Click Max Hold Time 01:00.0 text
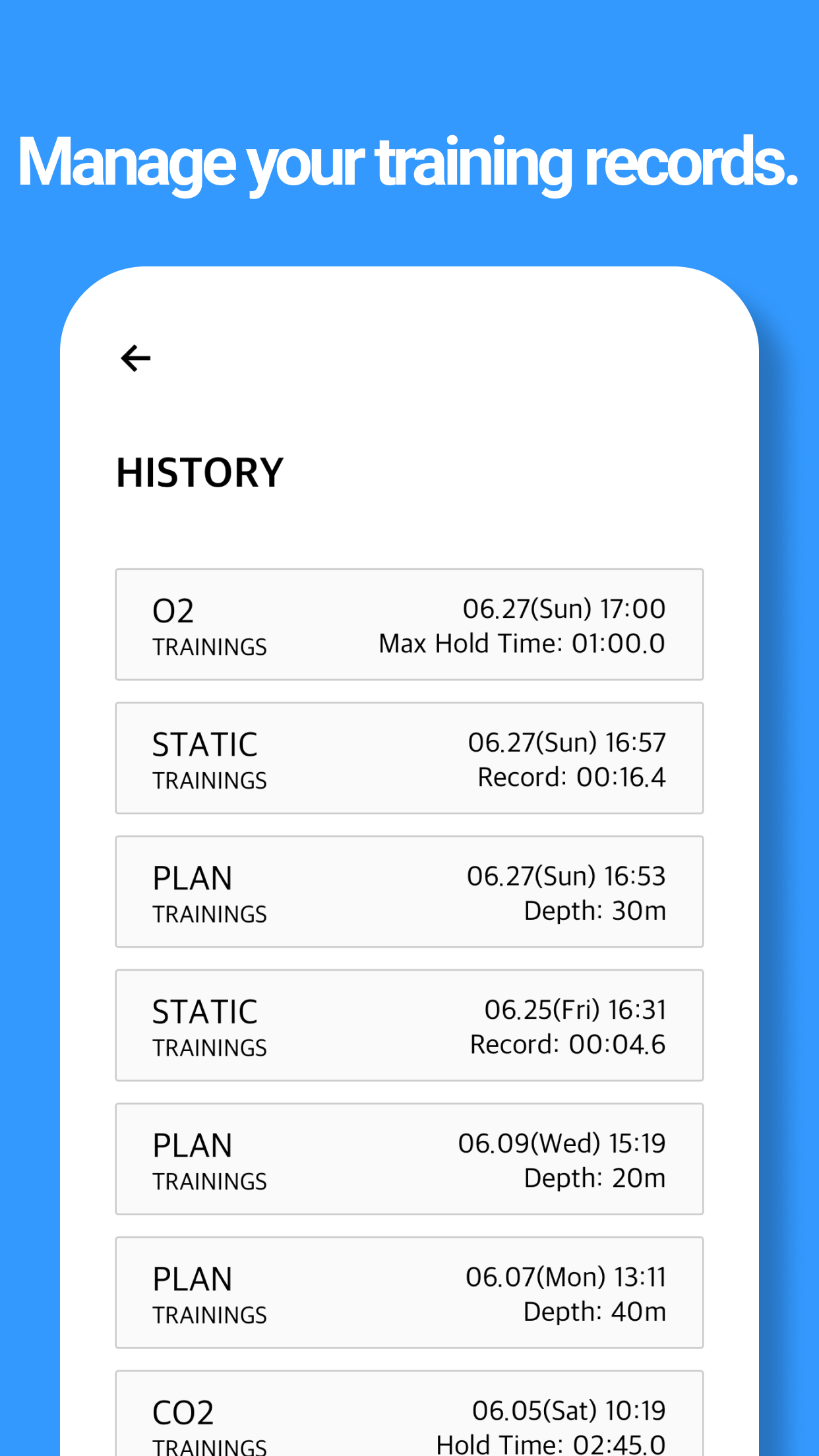This screenshot has width=819, height=1456. point(521,643)
